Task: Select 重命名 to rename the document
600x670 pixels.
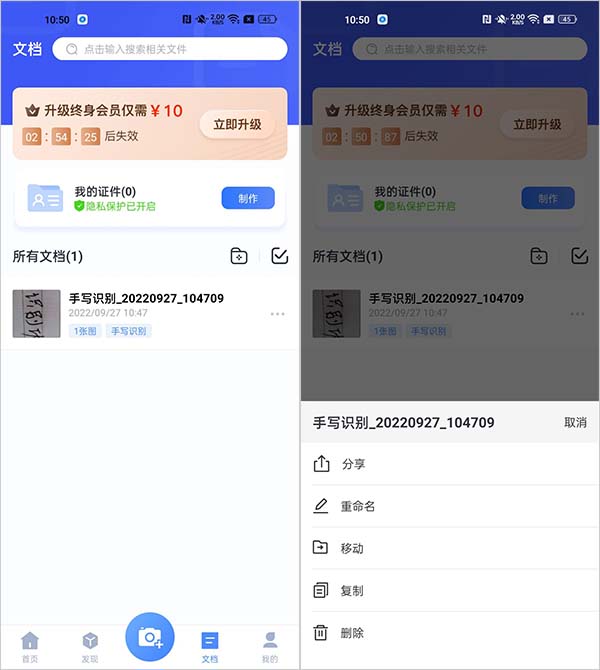Action: pos(357,506)
